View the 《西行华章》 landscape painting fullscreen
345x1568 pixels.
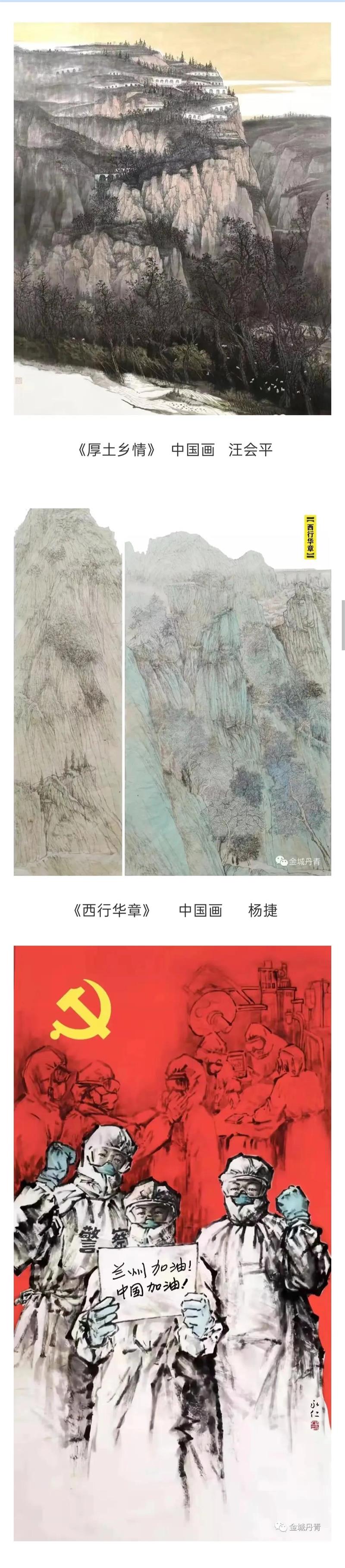[172, 692]
